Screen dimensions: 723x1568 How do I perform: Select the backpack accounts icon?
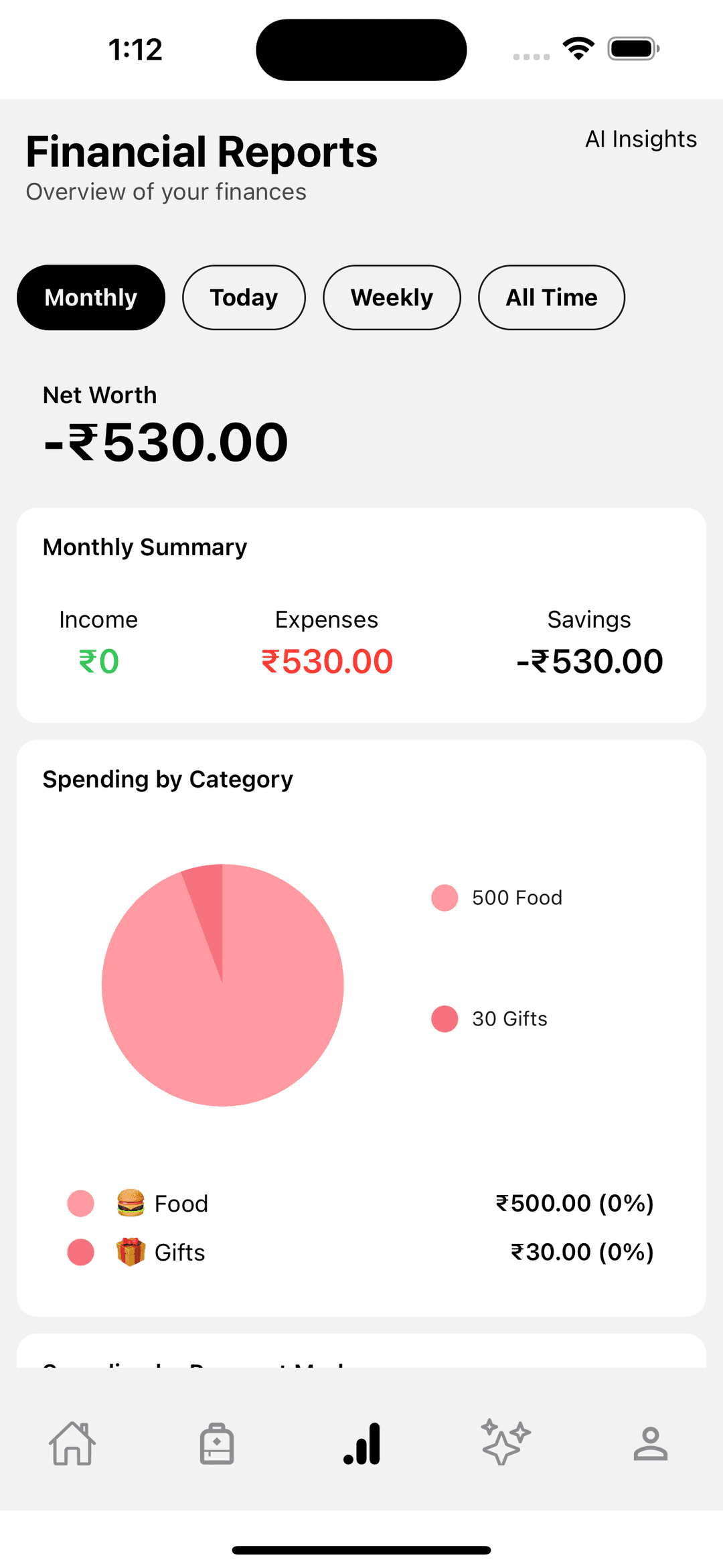[x=217, y=1444]
